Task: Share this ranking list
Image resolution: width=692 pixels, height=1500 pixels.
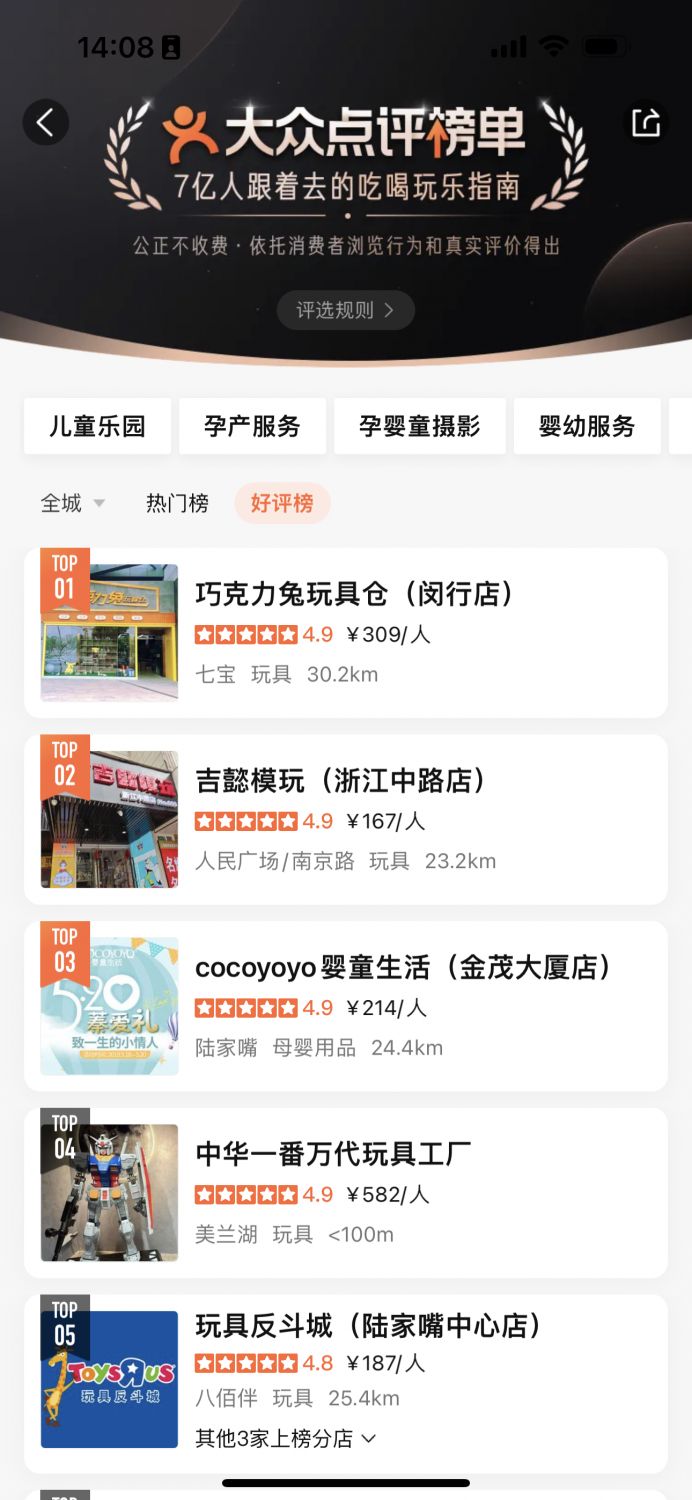Action: point(646,123)
